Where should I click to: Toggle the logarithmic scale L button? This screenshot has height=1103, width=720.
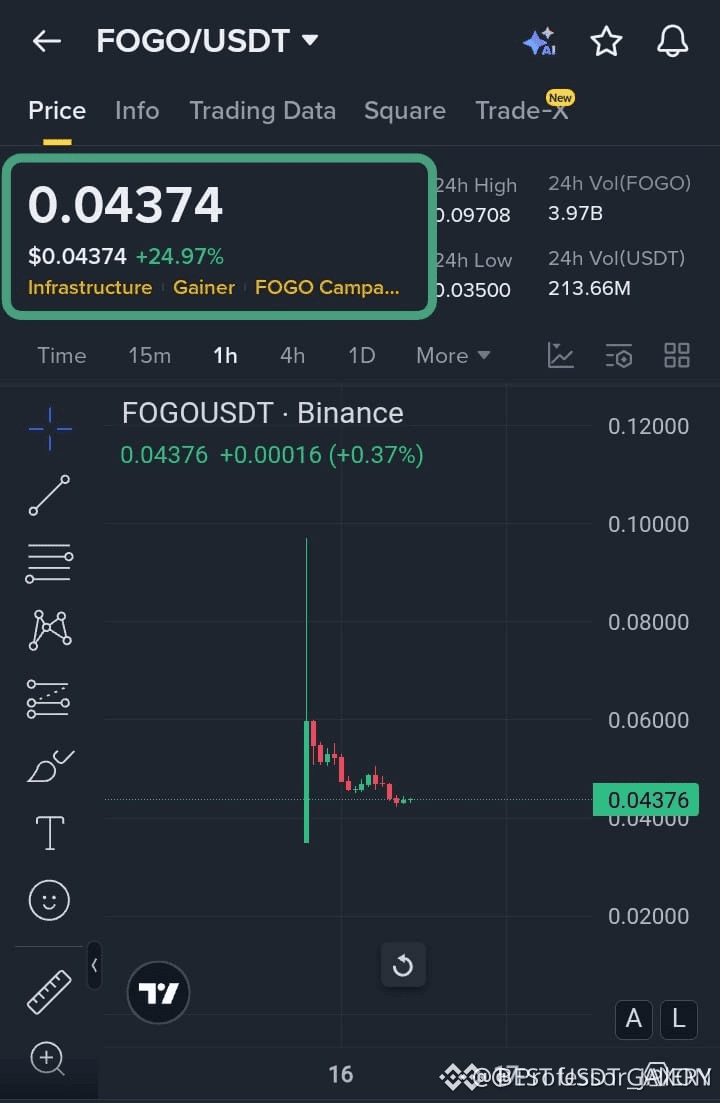678,1019
